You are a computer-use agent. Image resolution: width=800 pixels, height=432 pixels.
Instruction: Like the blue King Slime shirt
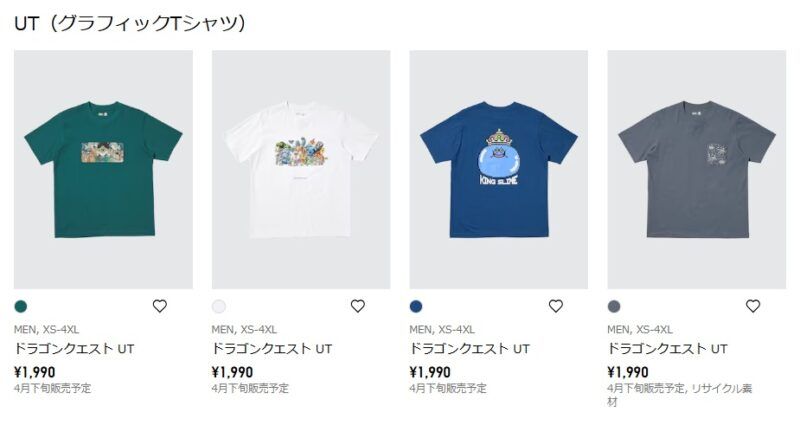[x=556, y=306]
